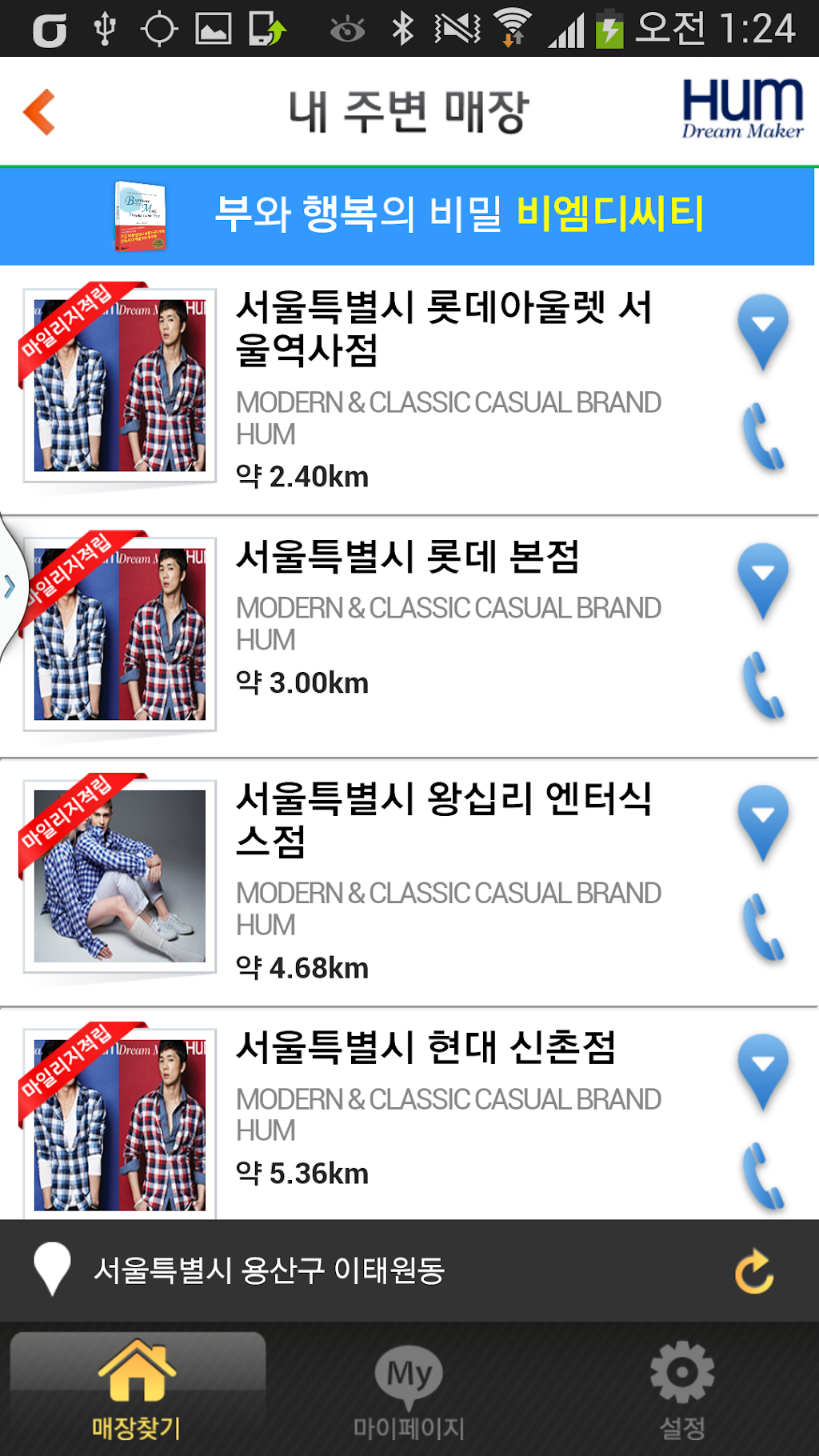Image resolution: width=819 pixels, height=1456 pixels.
Task: Go back using the orange arrow
Action: pyautogui.click(x=40, y=112)
